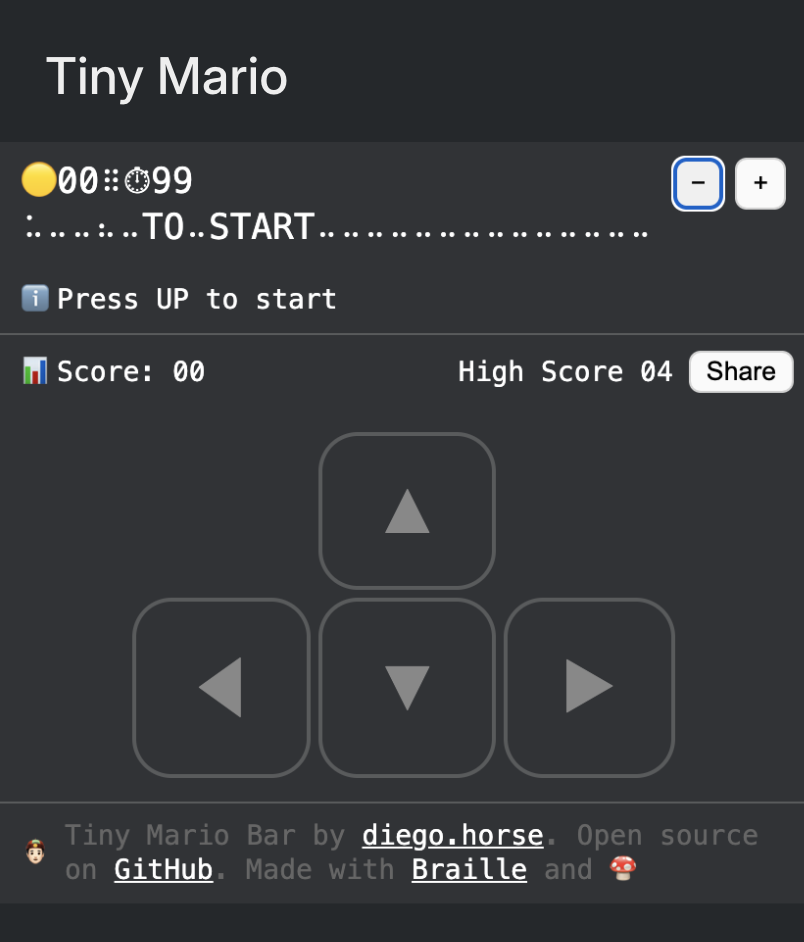Share your high score
Screen dimensions: 804x942
click(x=741, y=371)
